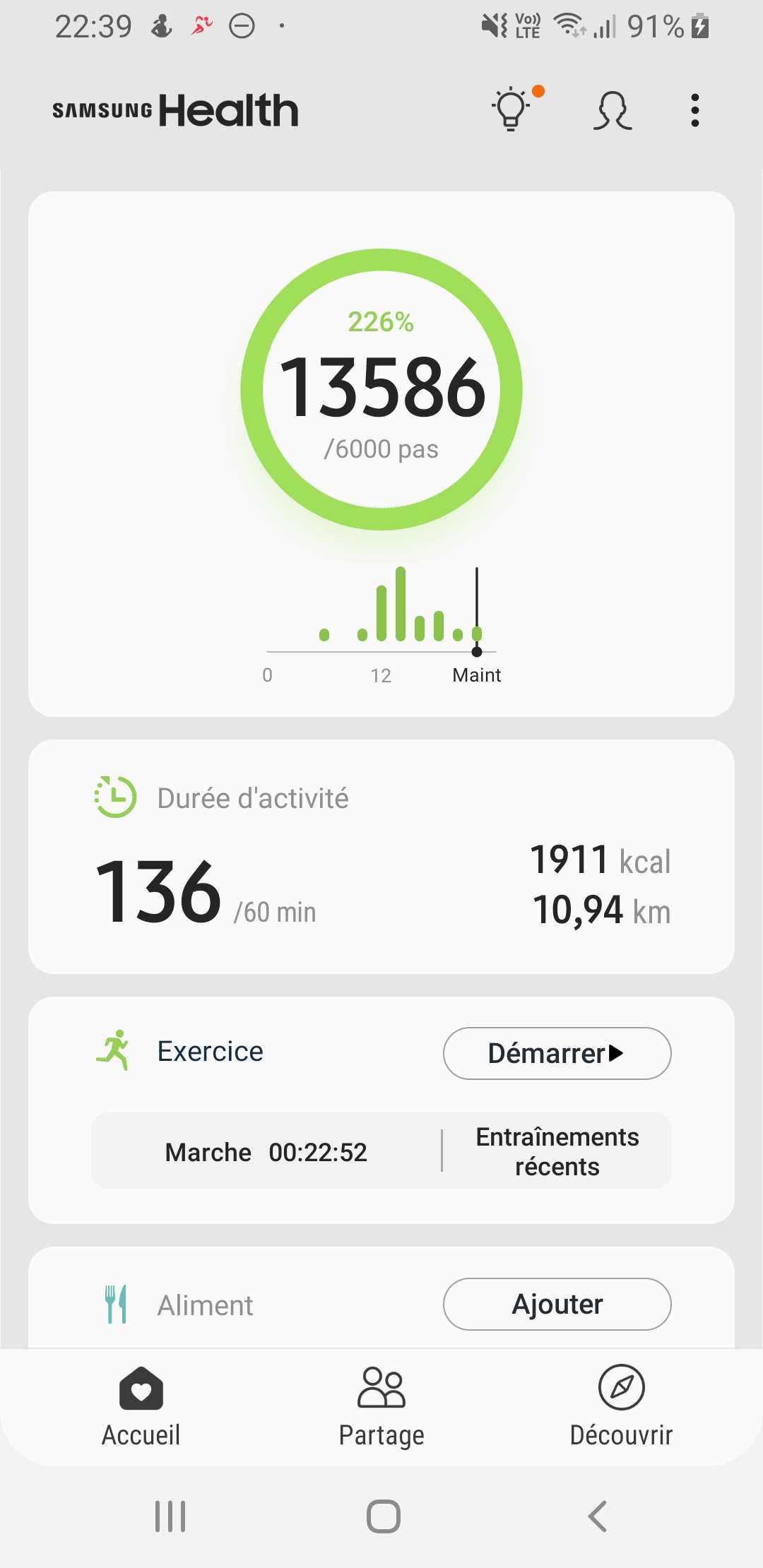The image size is (763, 1568).
Task: Tap Ajouter to add food
Action: [x=557, y=1304]
